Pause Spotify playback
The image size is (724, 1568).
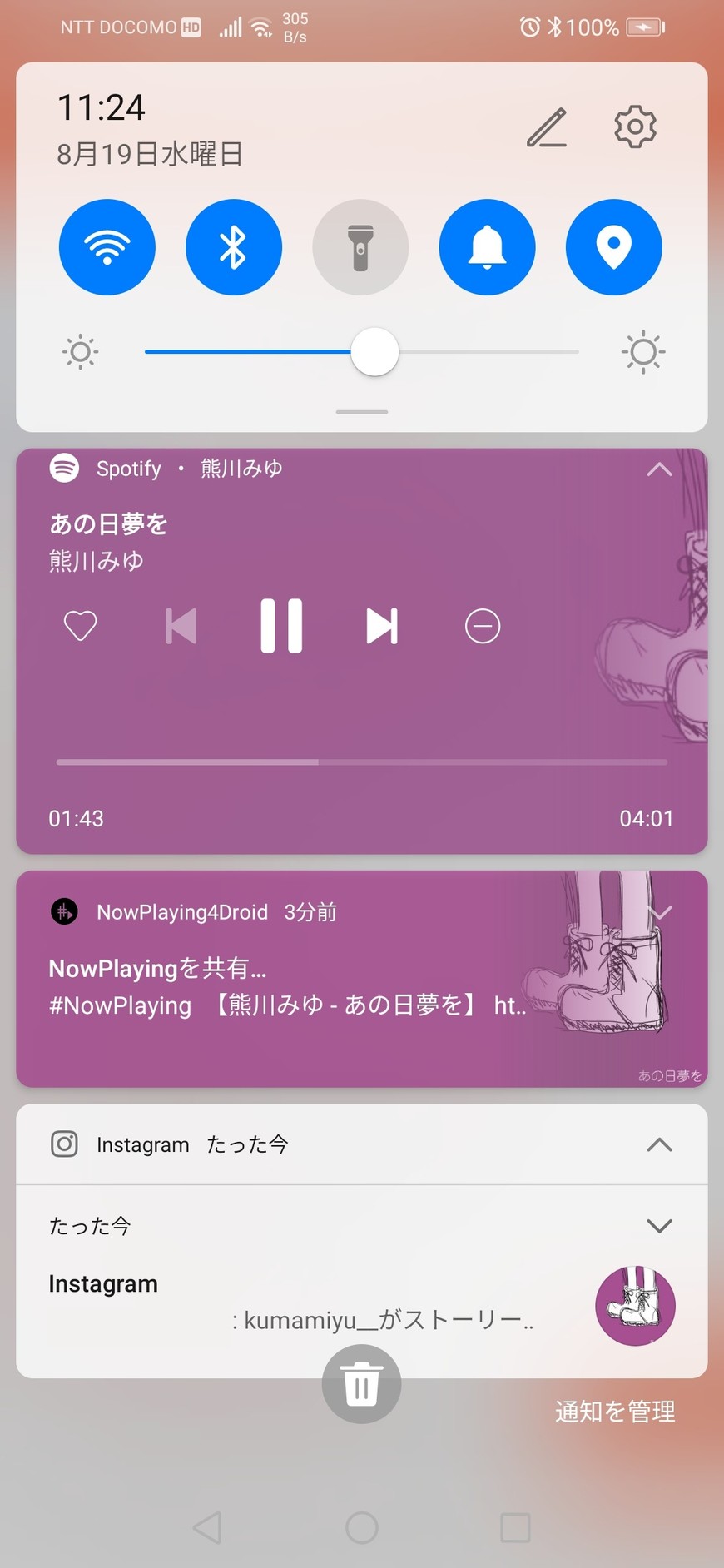pos(281,626)
